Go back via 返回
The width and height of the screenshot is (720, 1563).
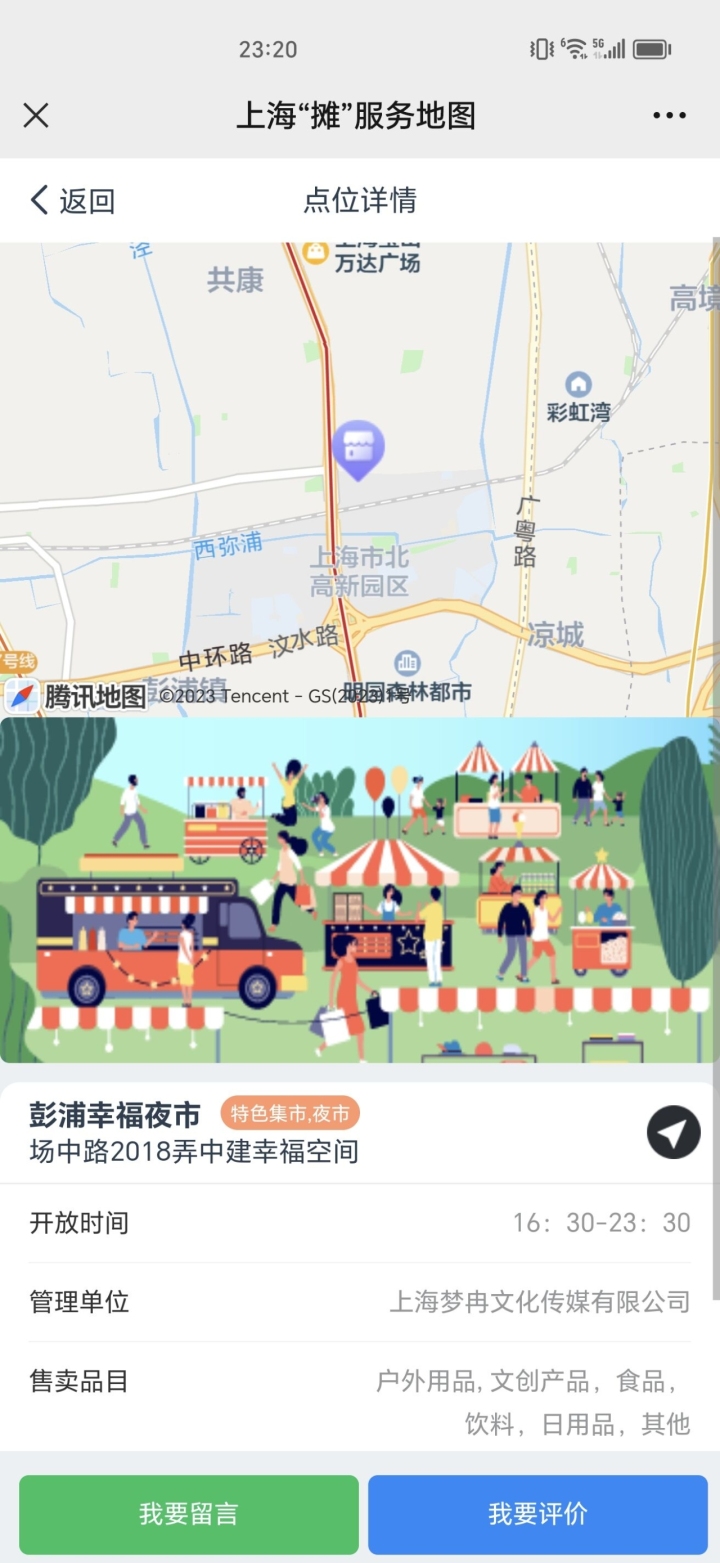click(x=72, y=201)
